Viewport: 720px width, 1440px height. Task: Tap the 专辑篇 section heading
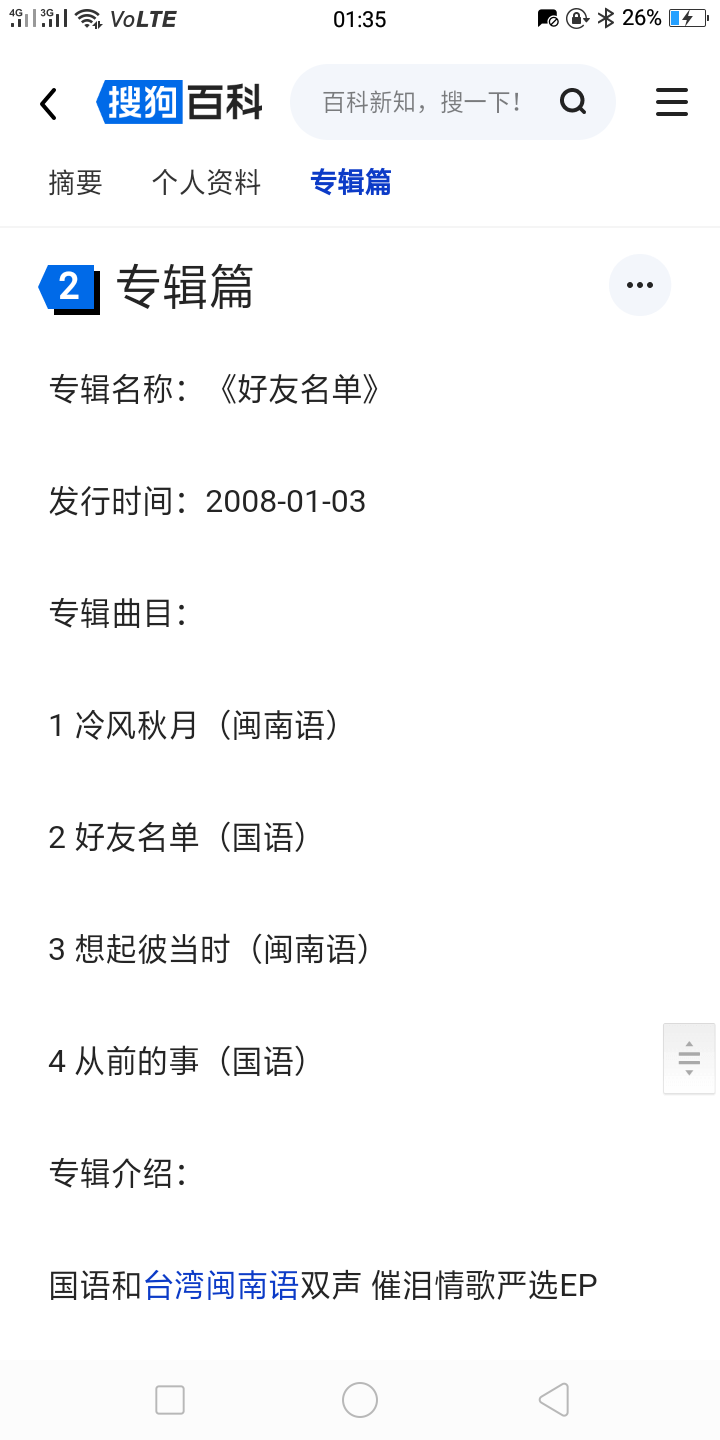(186, 288)
